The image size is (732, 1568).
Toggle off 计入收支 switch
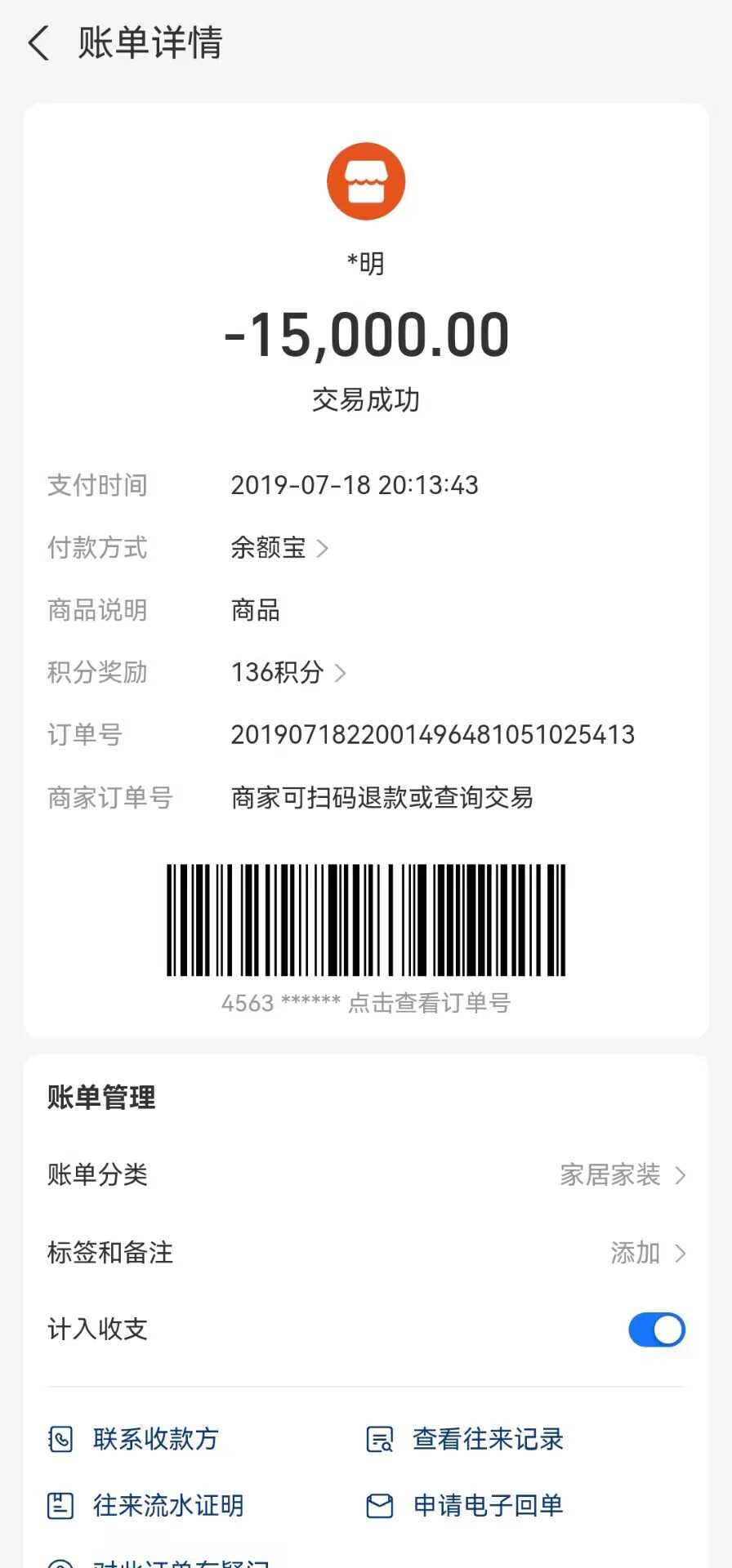pos(656,1330)
